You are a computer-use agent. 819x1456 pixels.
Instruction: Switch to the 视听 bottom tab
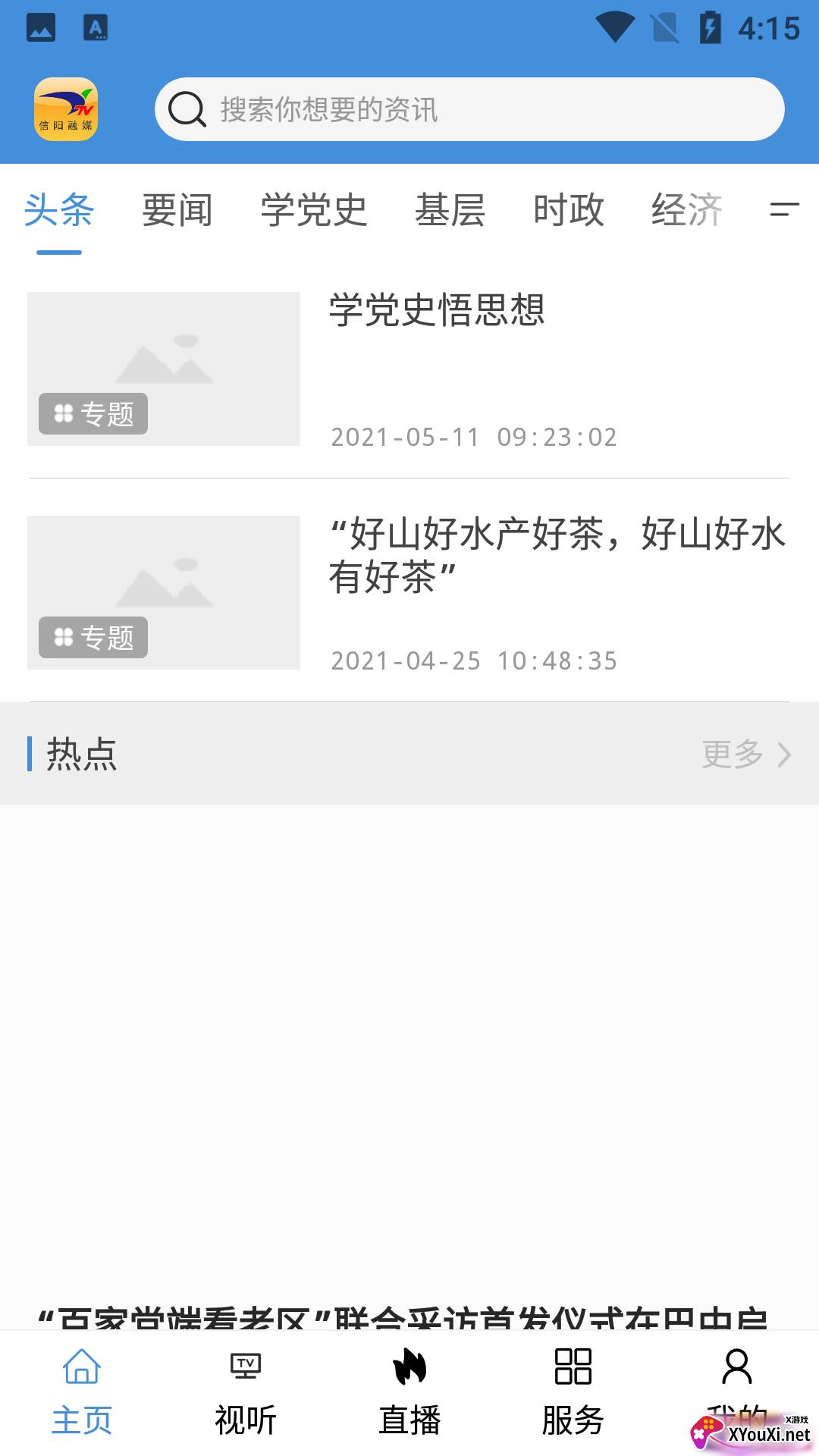pyautogui.click(x=245, y=1392)
